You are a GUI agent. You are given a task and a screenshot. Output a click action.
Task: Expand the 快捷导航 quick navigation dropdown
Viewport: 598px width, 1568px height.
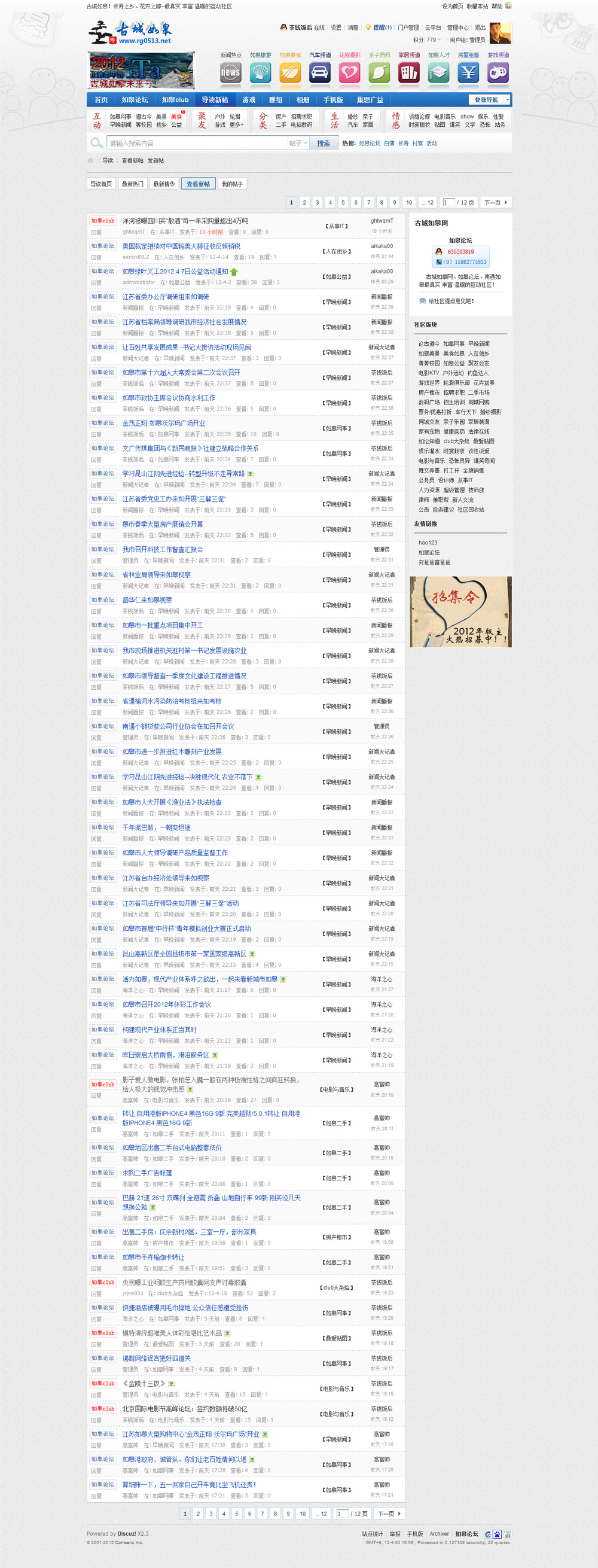[489, 100]
